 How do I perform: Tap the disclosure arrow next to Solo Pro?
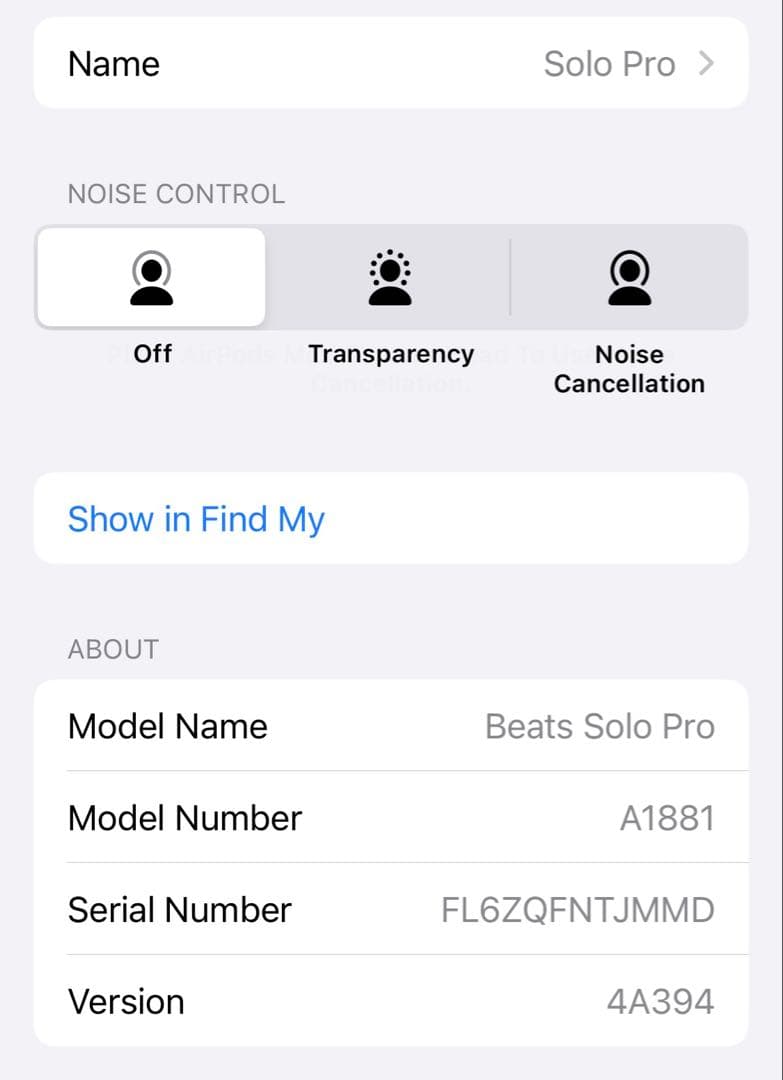708,63
